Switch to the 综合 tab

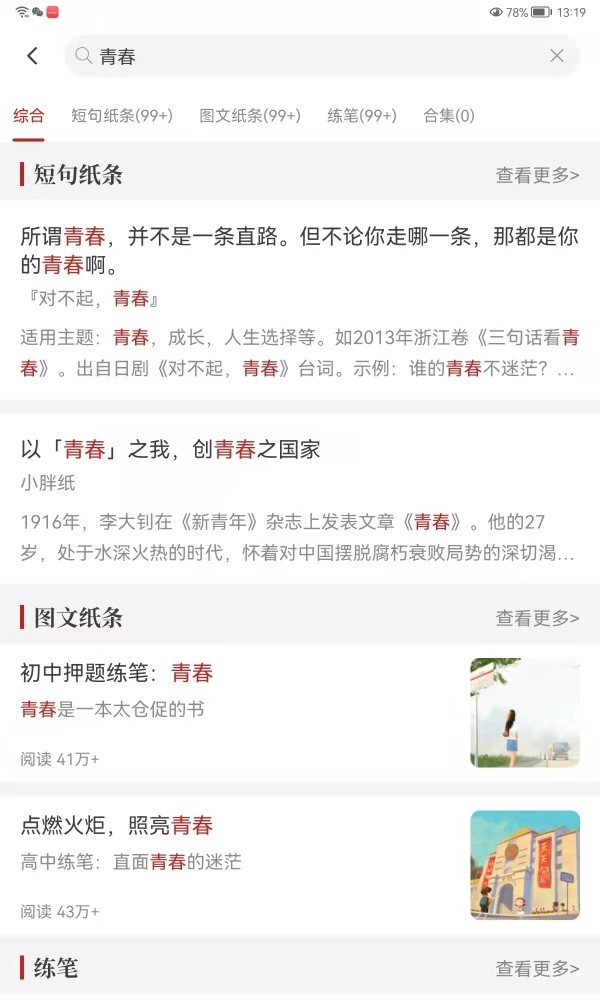click(29, 116)
